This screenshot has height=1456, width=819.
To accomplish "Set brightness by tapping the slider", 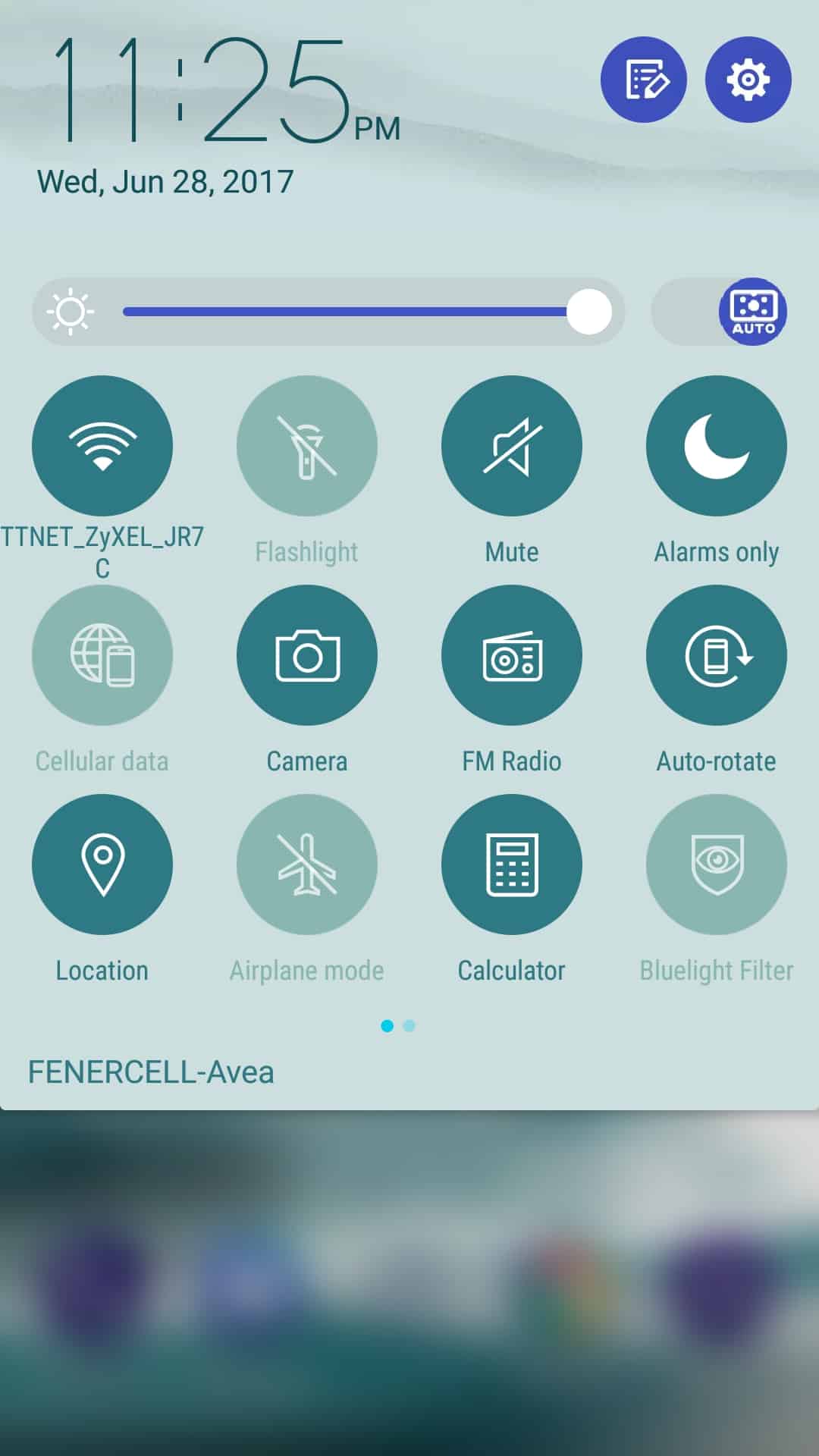I will 349,312.
